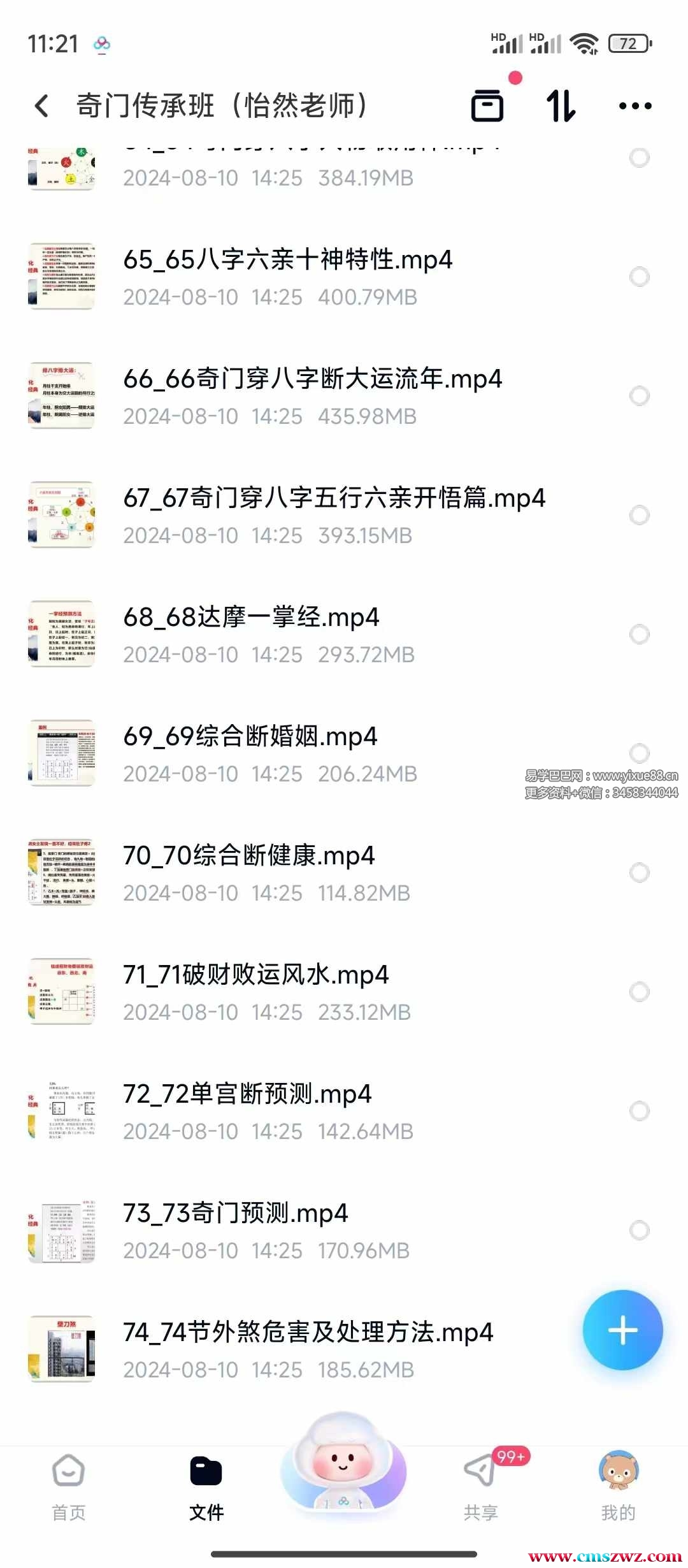688x1568 pixels.
Task: Tick the circle beside 70_70综合断健康.mp4
Action: point(639,873)
